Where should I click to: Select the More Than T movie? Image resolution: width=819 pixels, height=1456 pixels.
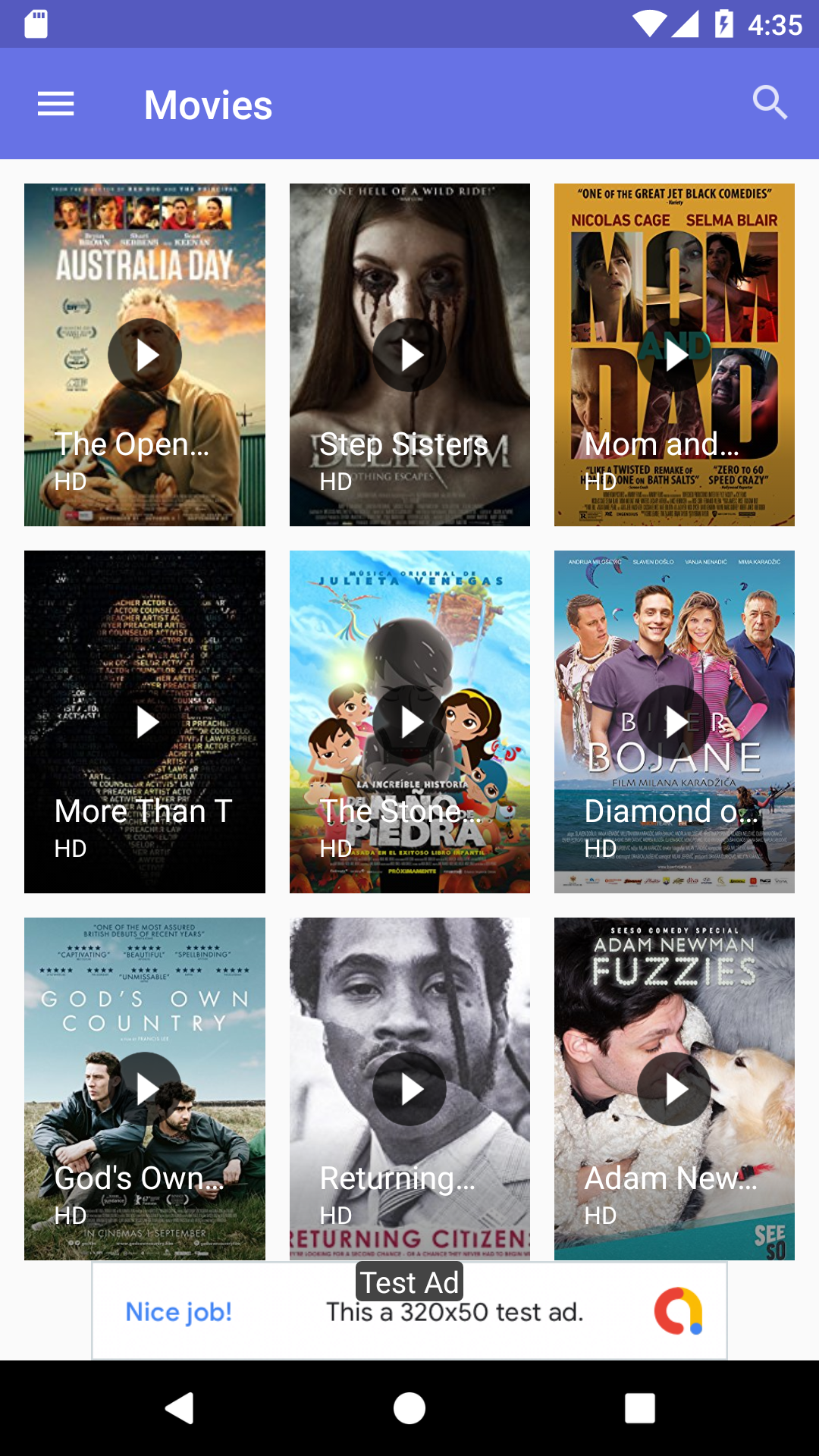click(x=144, y=722)
